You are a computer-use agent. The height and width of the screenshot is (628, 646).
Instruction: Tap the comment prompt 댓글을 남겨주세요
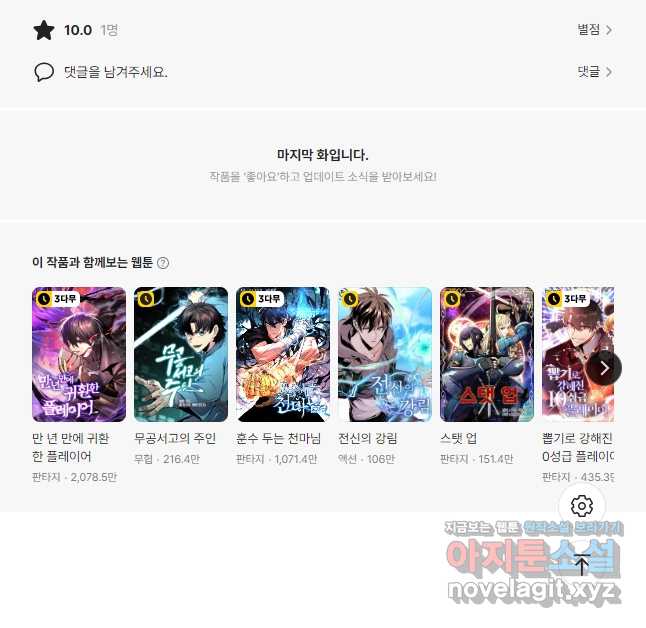[115, 72]
